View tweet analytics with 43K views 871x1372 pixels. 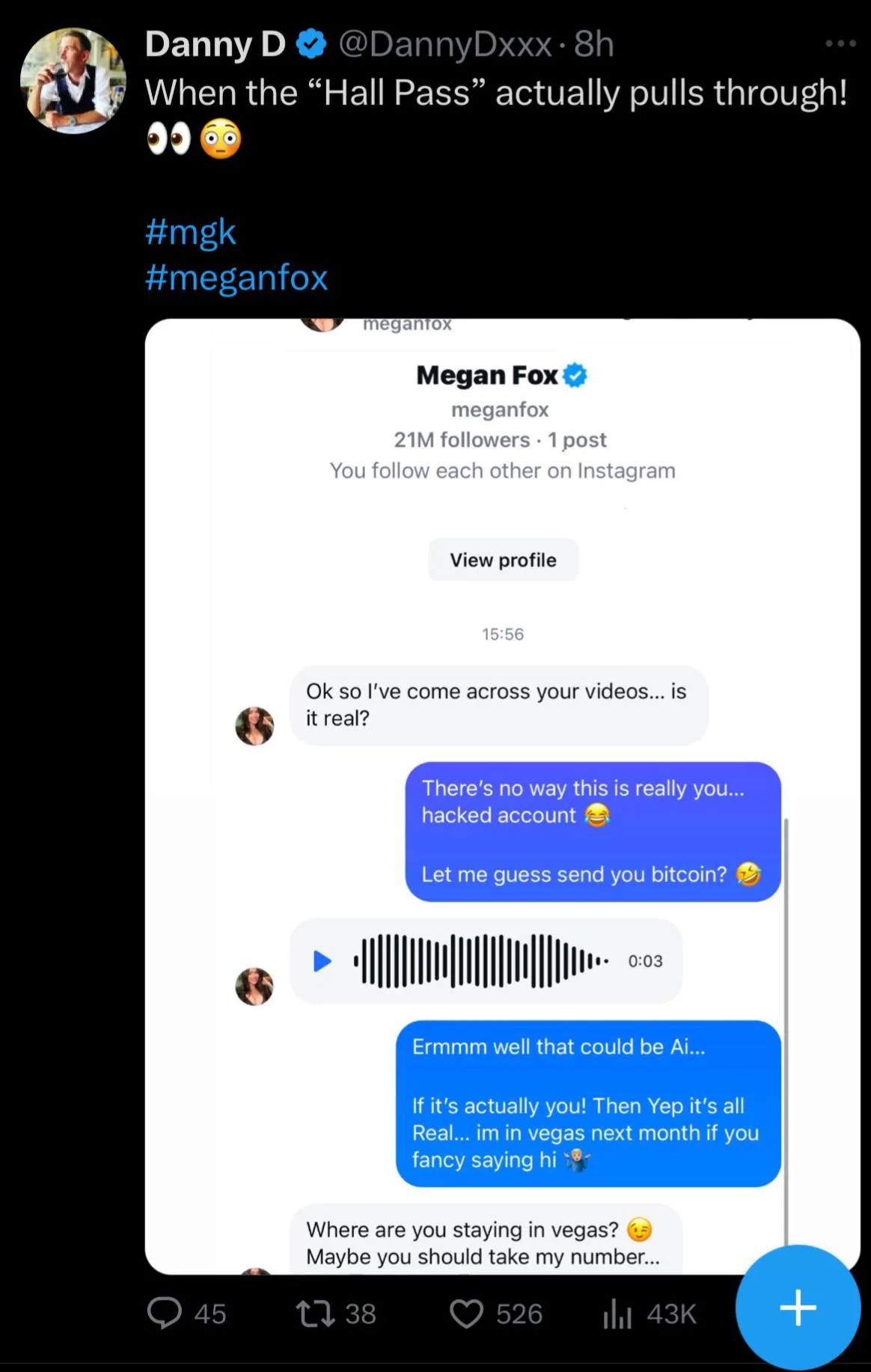618,1314
